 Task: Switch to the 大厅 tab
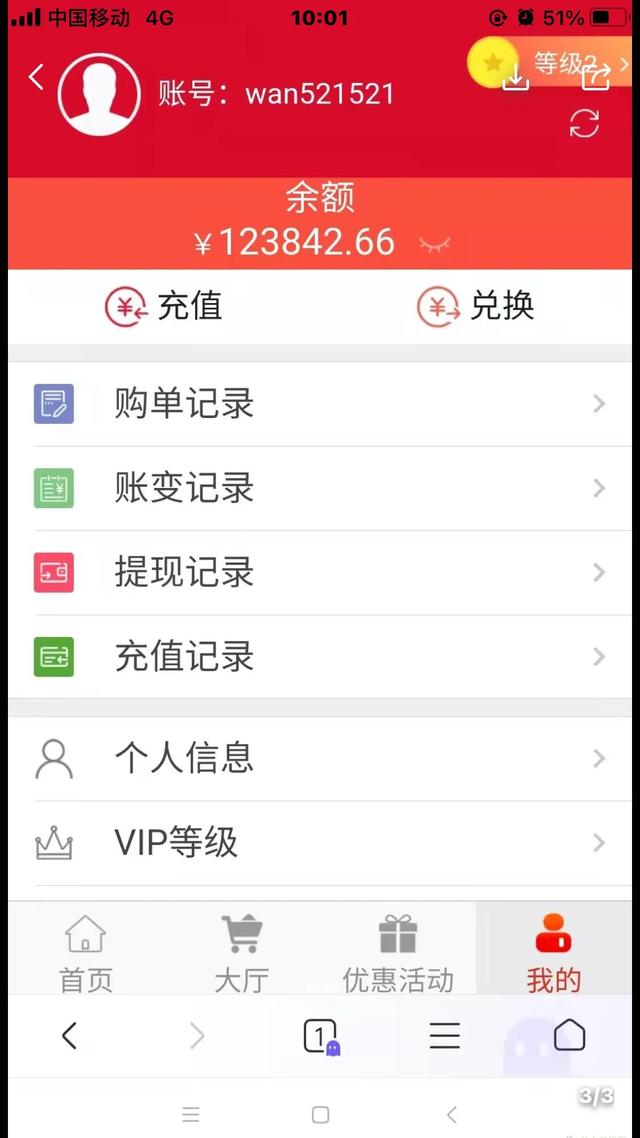pos(242,952)
